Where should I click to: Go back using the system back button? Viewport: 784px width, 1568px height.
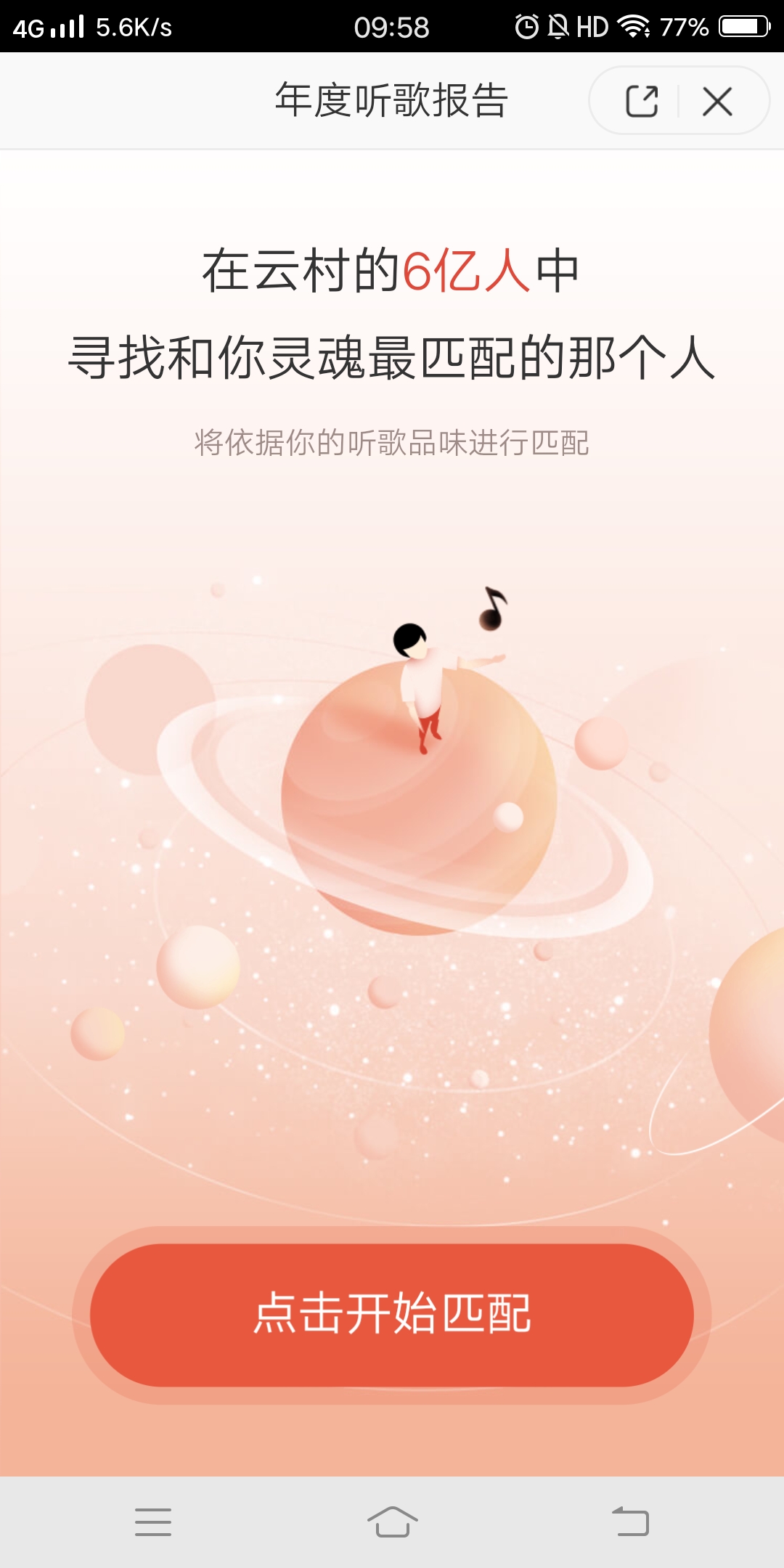630,1522
